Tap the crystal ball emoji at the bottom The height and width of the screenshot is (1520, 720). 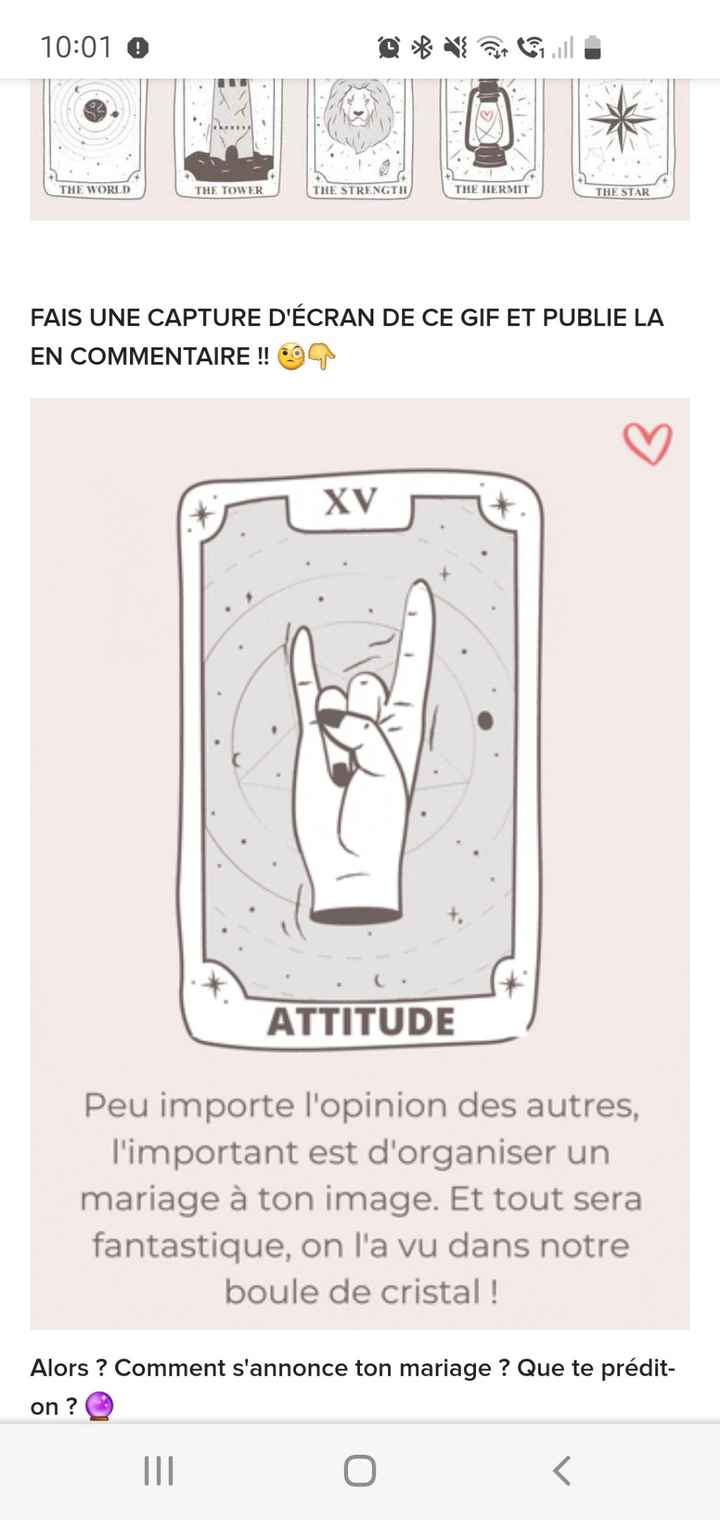pos(104,1405)
